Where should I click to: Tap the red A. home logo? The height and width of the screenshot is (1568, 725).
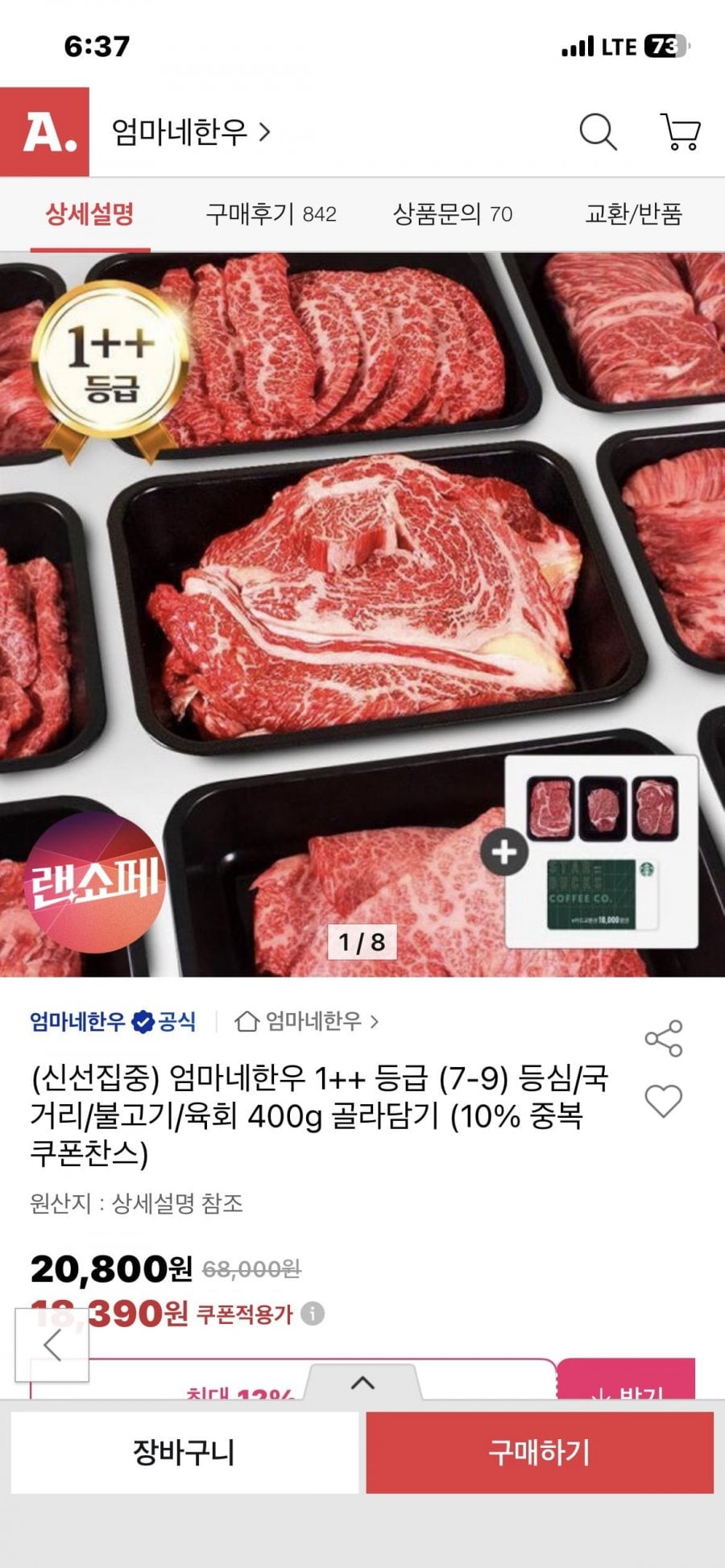point(45,132)
